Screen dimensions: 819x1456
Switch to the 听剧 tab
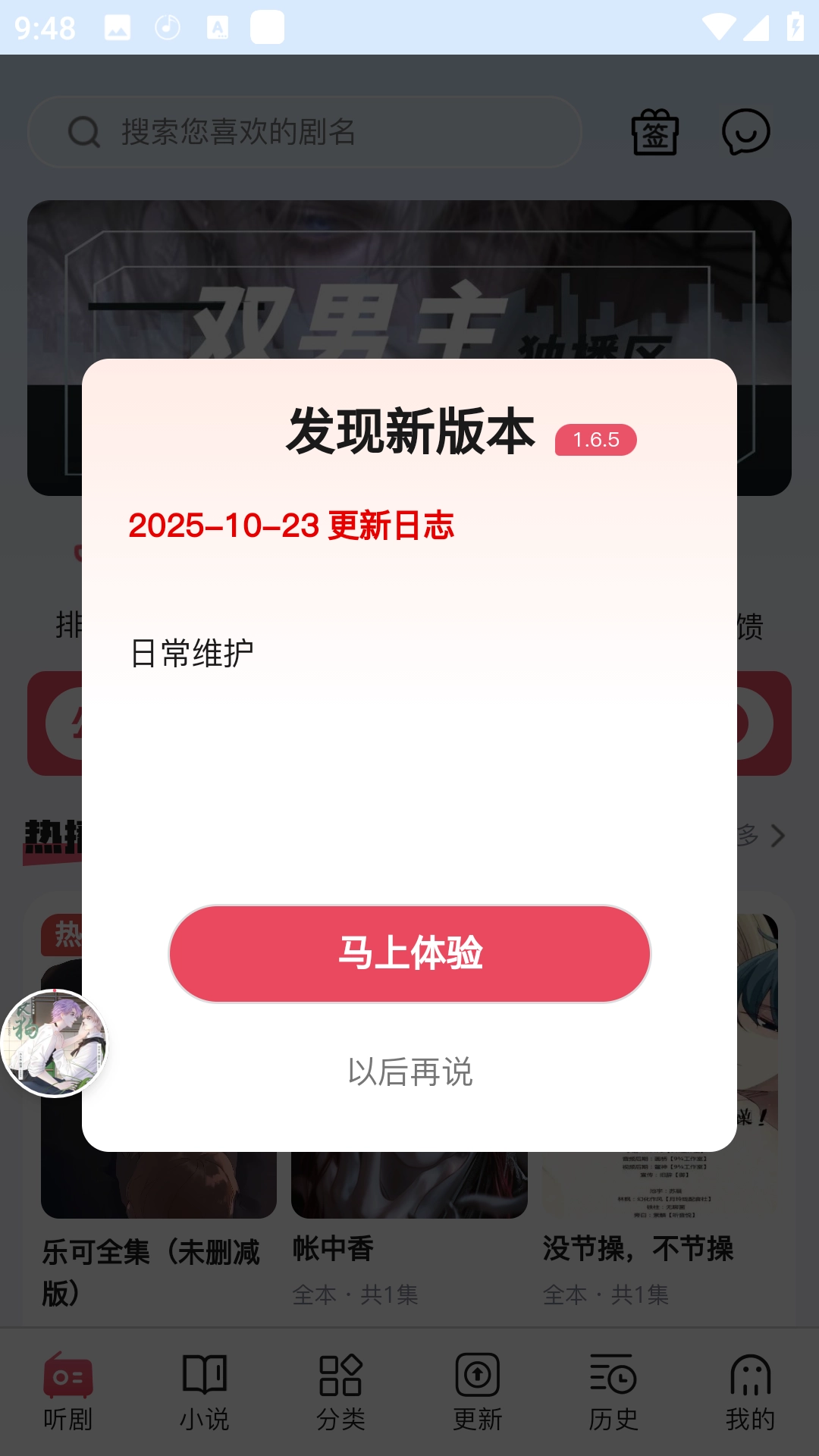pos(68,1395)
